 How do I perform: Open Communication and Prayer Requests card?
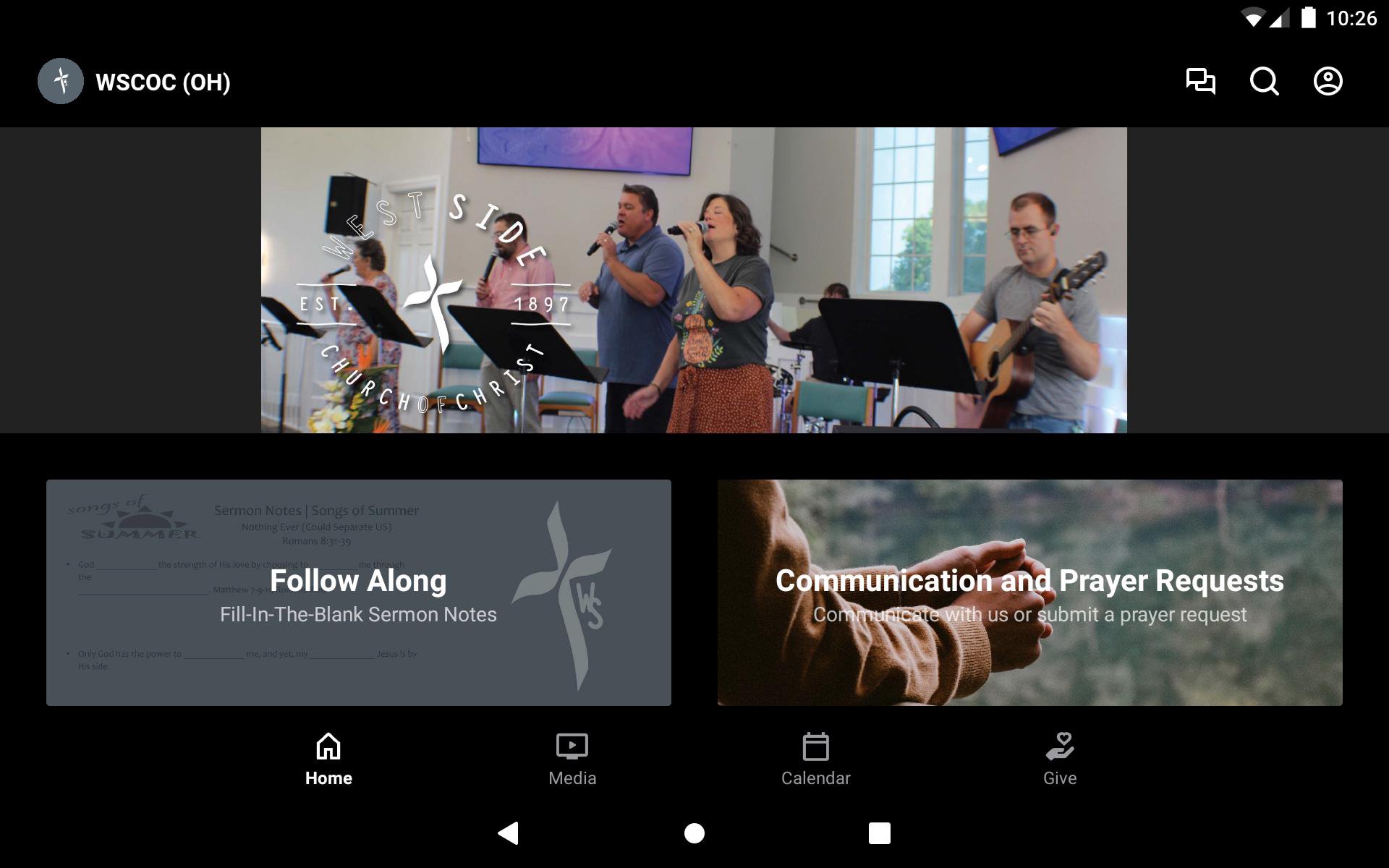coord(1029,592)
